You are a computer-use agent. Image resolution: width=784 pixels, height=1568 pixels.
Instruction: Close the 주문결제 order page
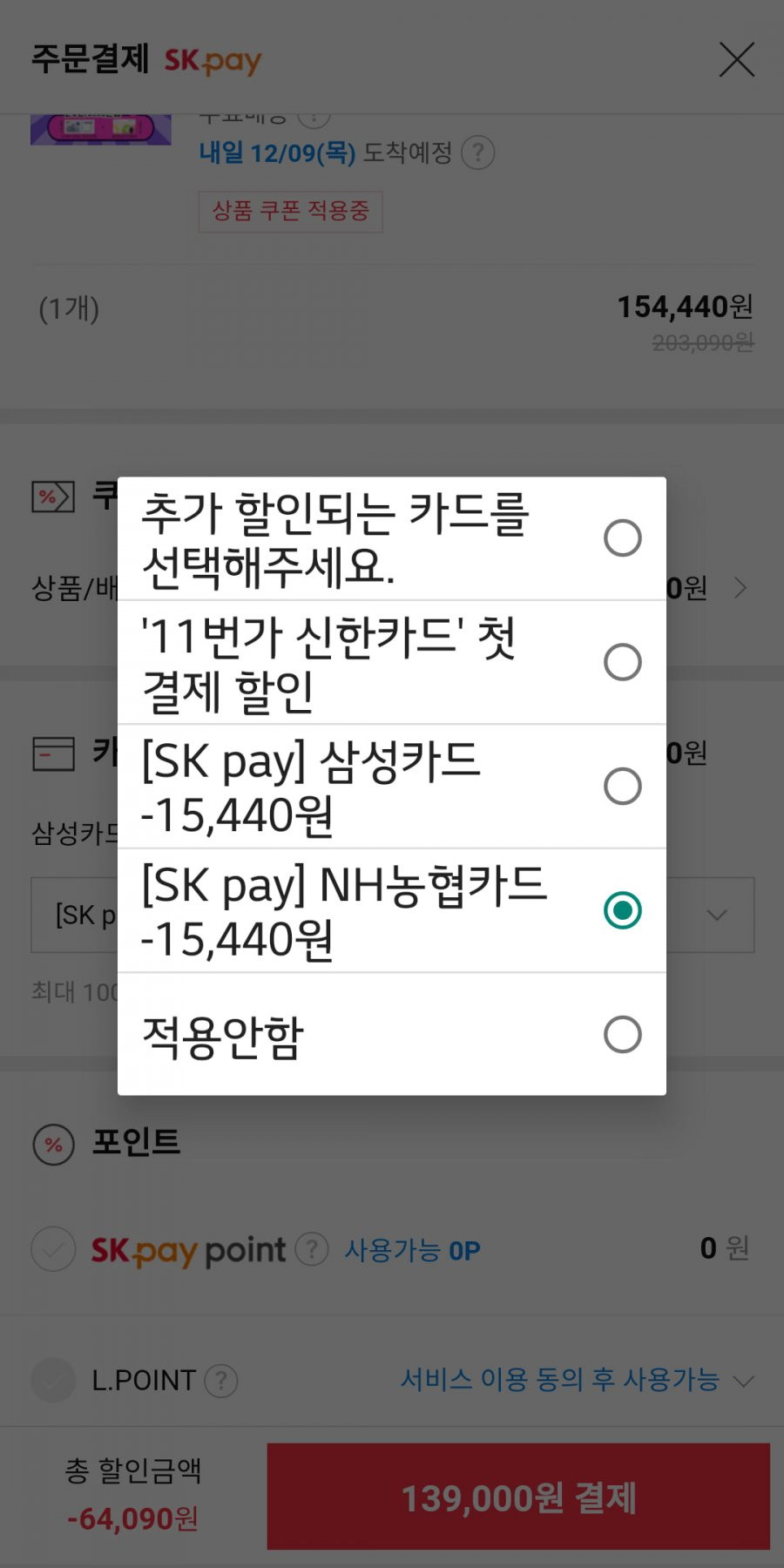(x=736, y=60)
